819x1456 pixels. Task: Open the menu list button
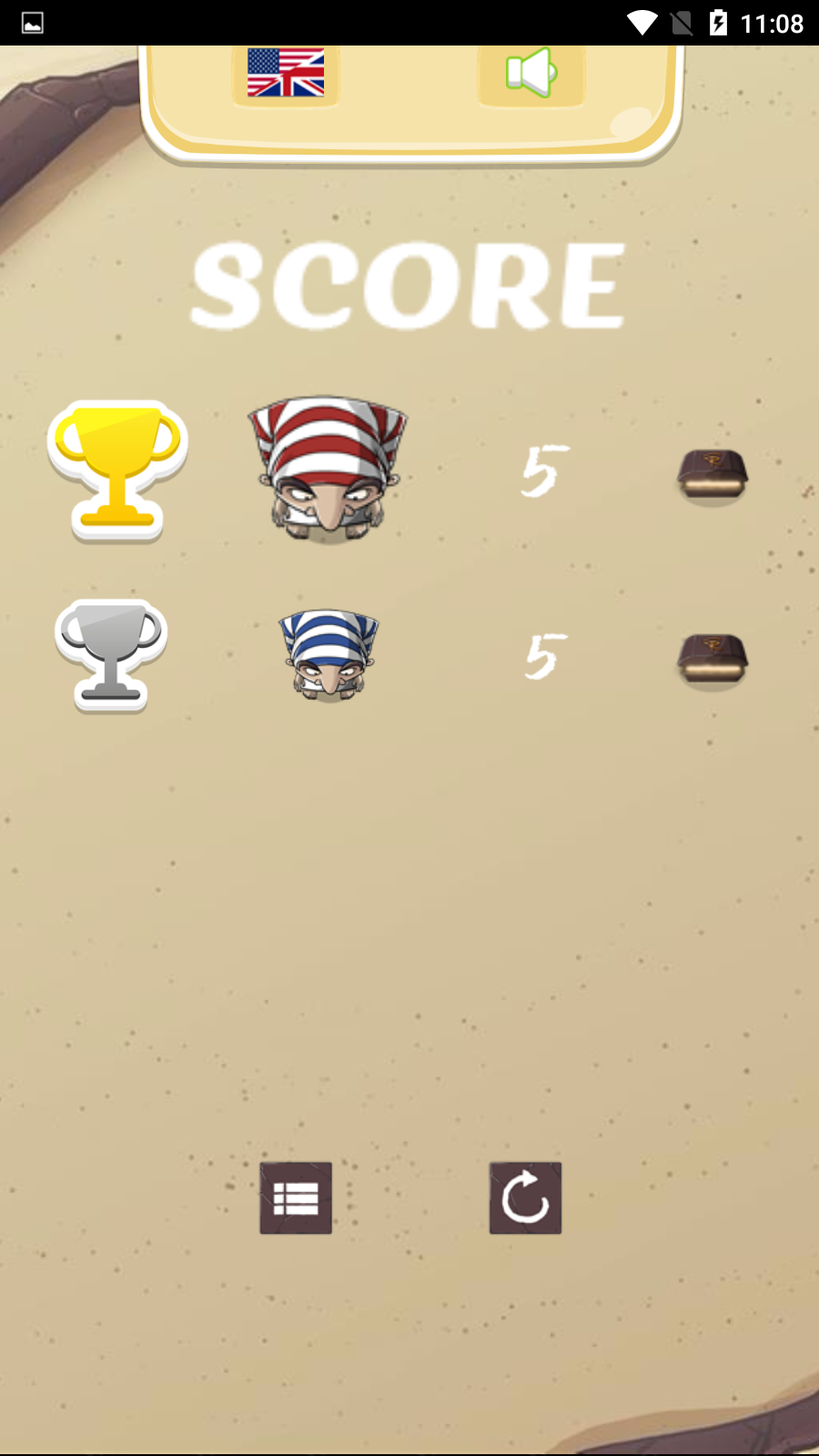[296, 1198]
